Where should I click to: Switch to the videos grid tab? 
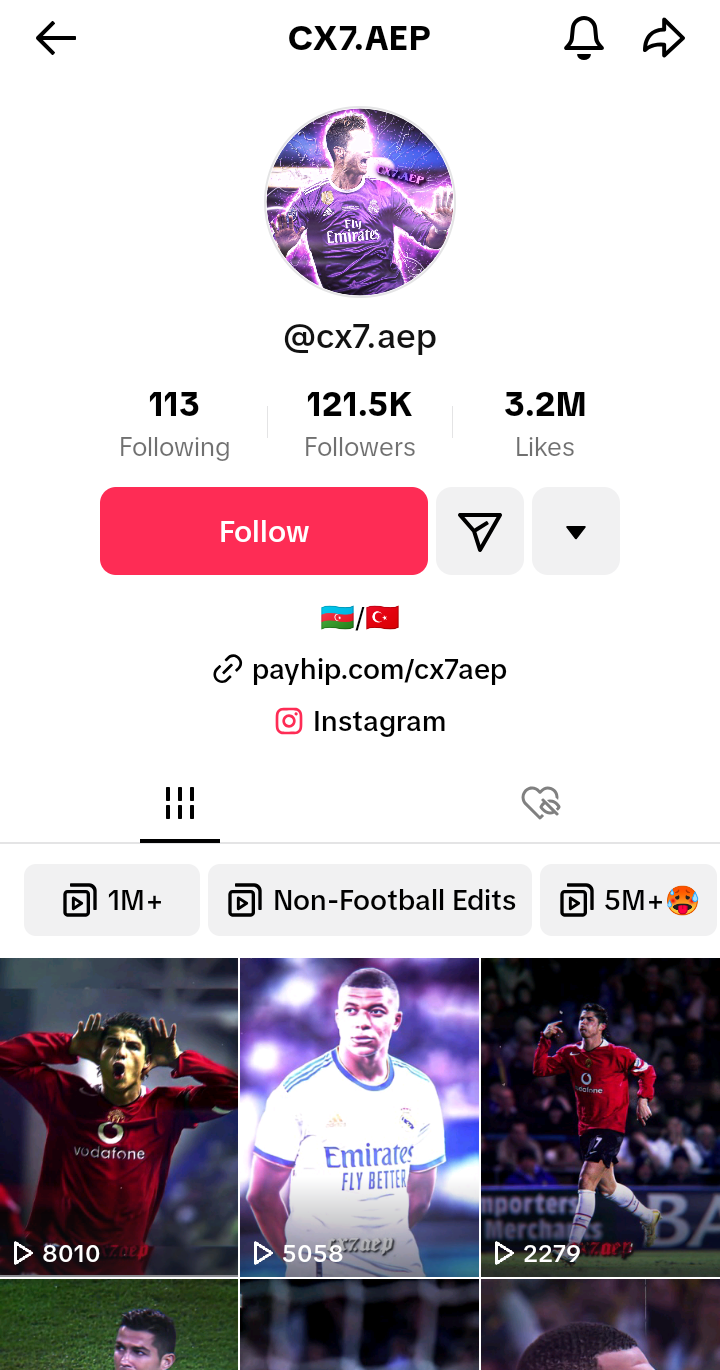point(180,802)
